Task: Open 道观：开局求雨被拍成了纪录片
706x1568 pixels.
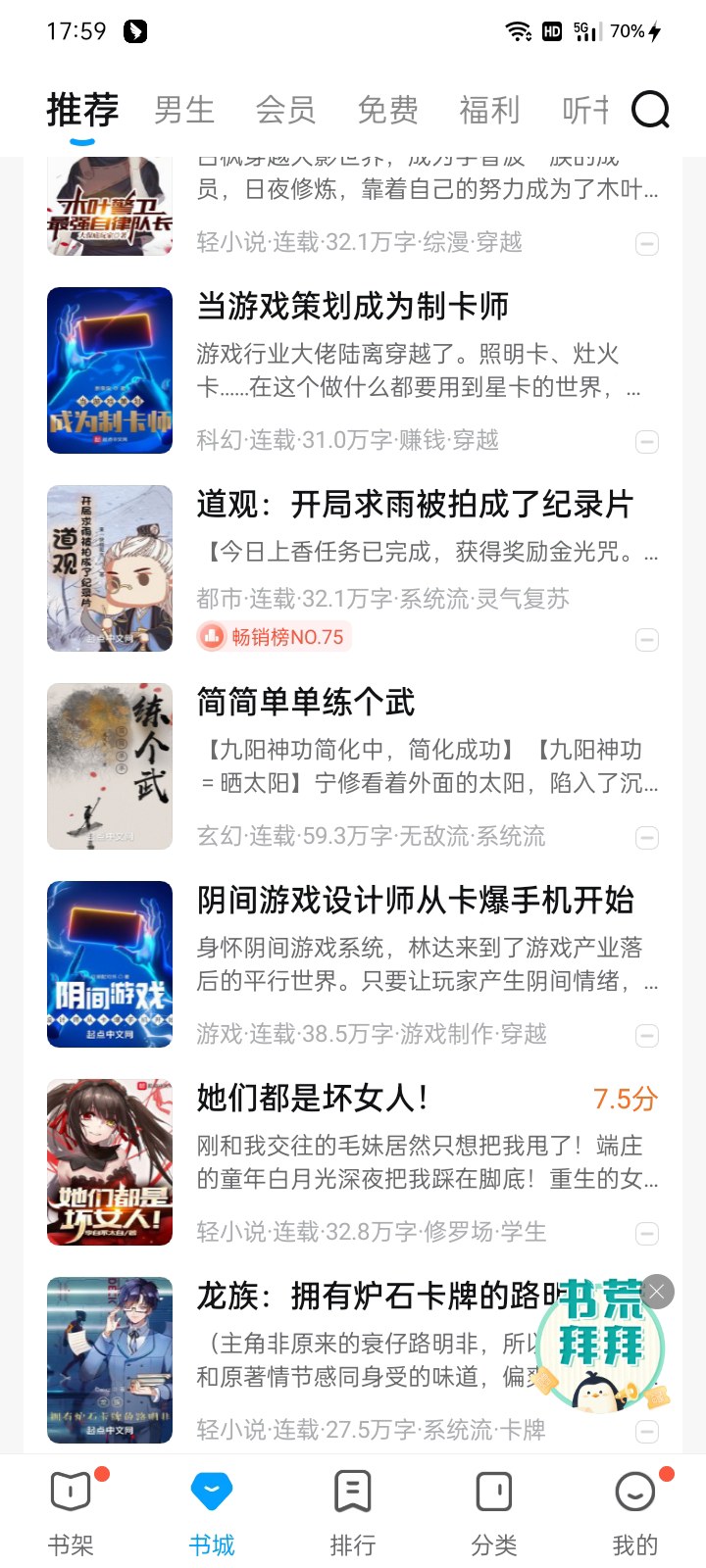Action: [415, 505]
